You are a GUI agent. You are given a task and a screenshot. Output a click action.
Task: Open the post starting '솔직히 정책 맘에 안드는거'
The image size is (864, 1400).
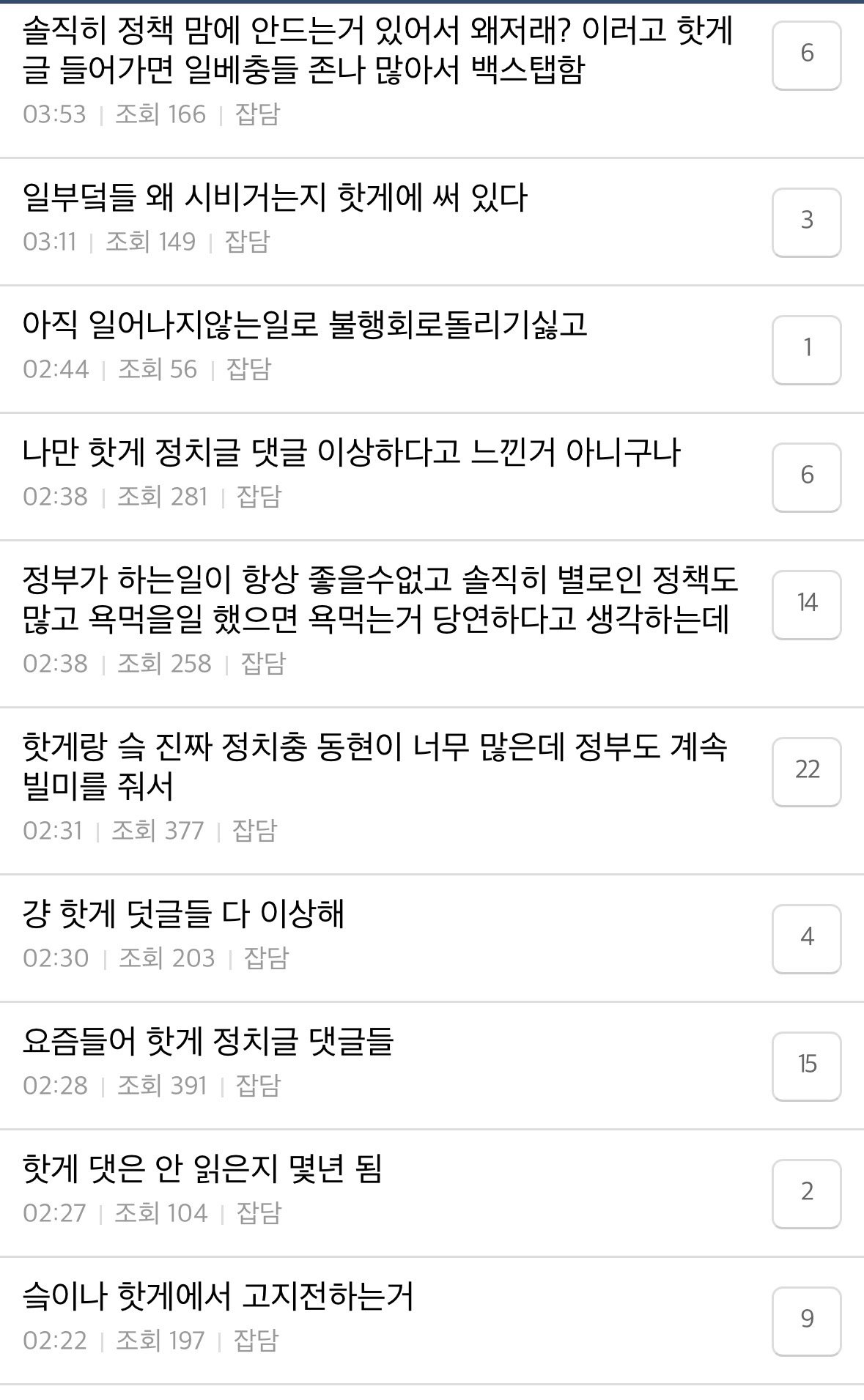click(377, 50)
